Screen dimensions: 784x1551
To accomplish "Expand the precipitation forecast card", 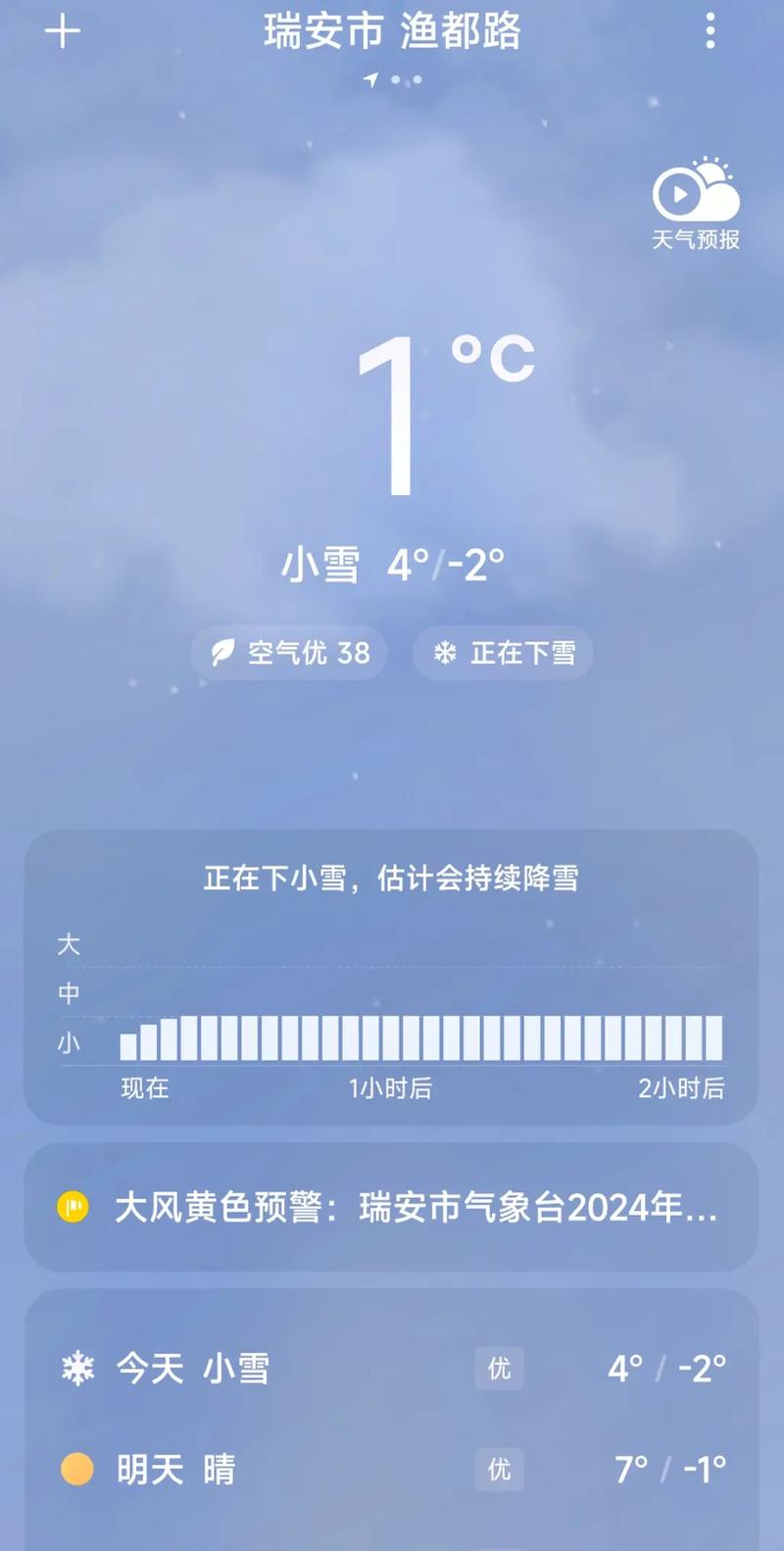I will [x=392, y=976].
